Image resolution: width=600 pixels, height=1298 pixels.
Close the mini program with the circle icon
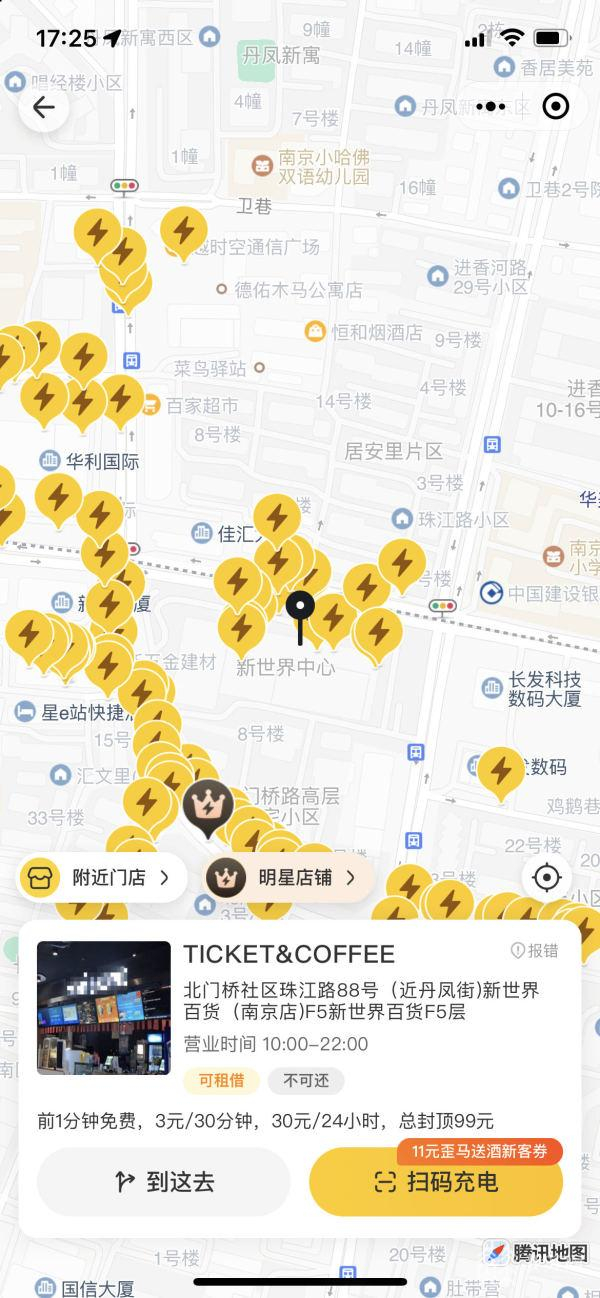coord(555,106)
